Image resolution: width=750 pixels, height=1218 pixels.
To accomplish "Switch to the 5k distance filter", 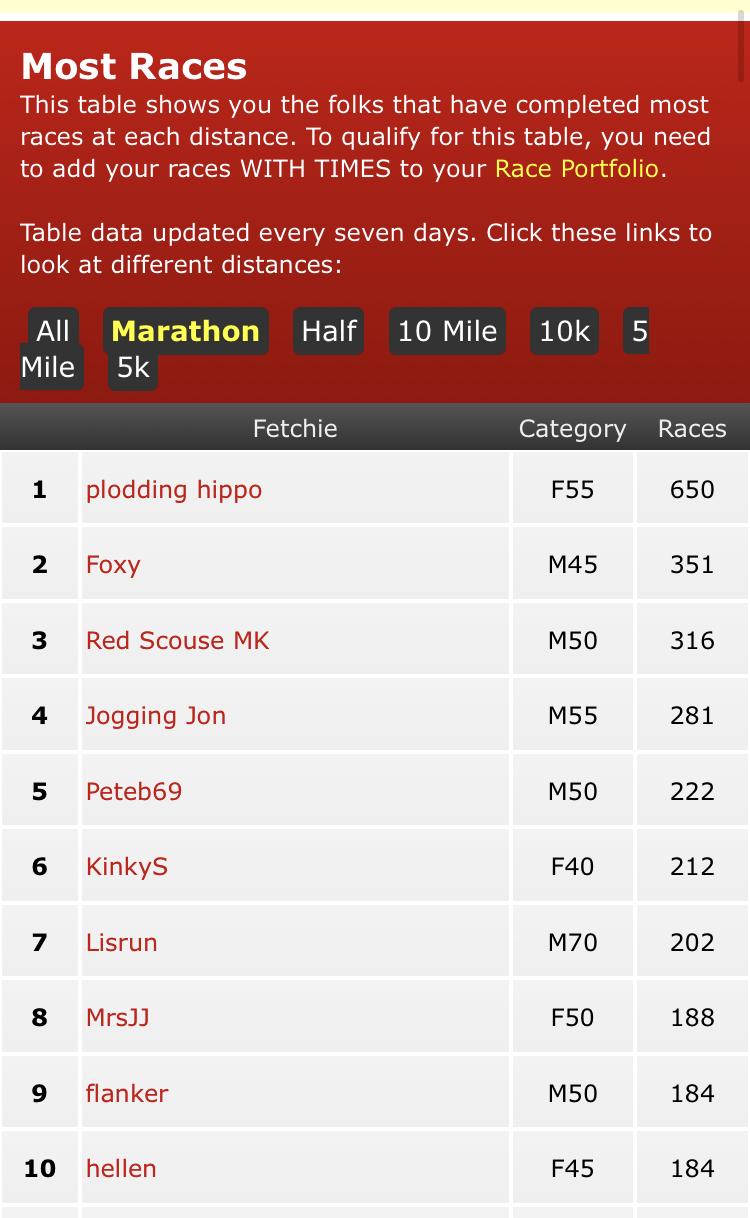I will [133, 368].
